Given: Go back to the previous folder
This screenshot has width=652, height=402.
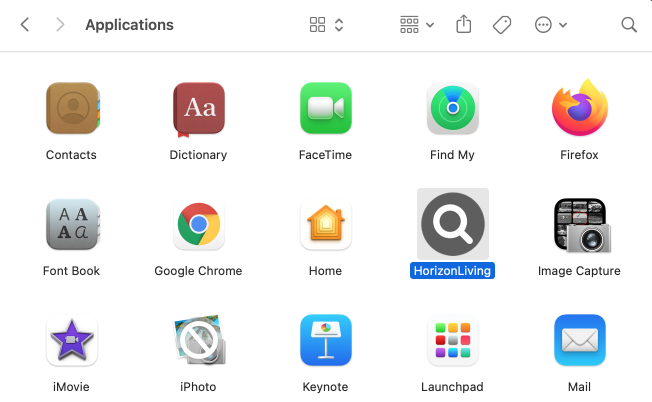Looking at the screenshot, I should [x=25, y=25].
